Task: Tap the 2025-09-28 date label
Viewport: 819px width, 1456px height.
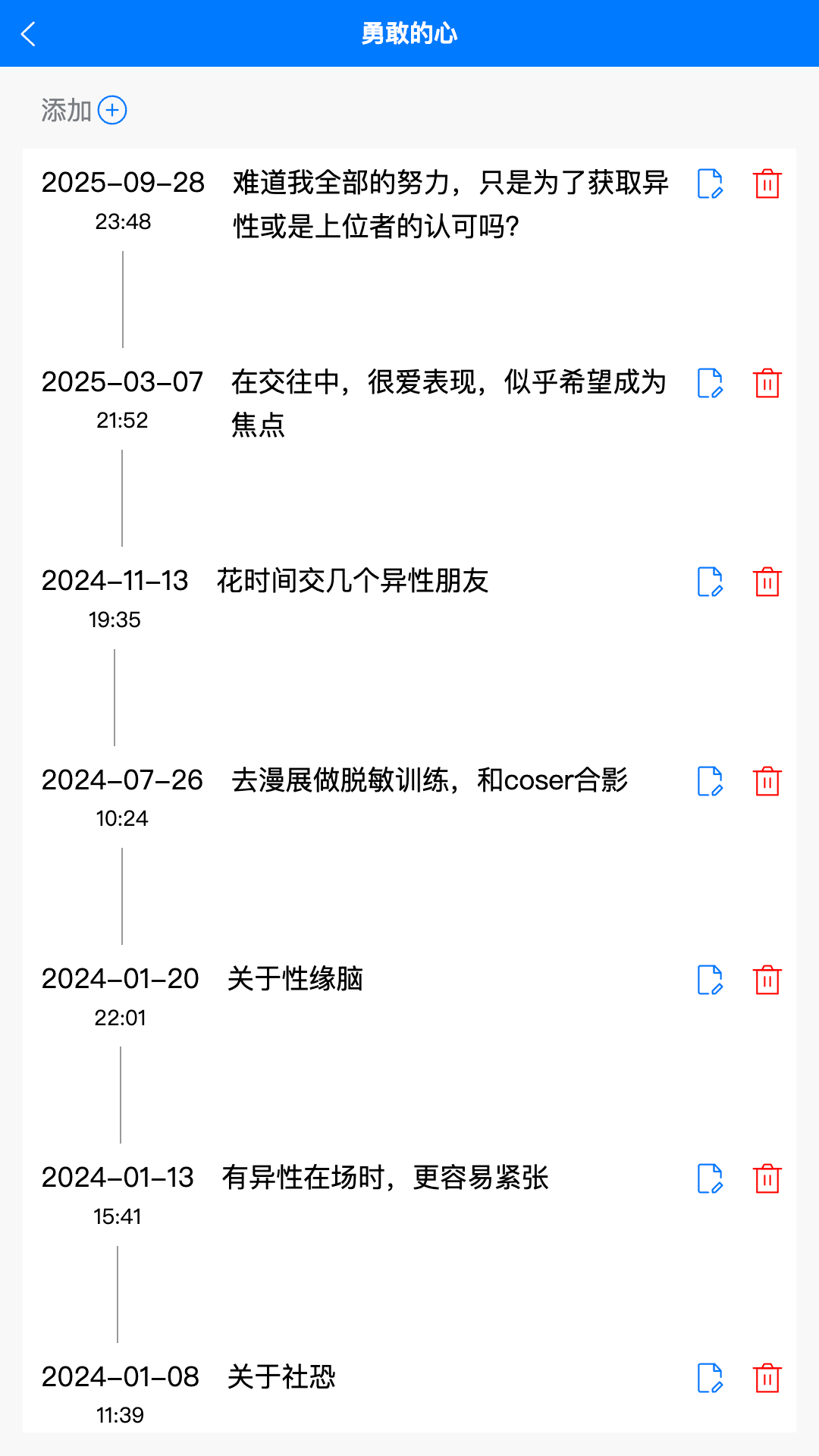Action: click(x=123, y=184)
